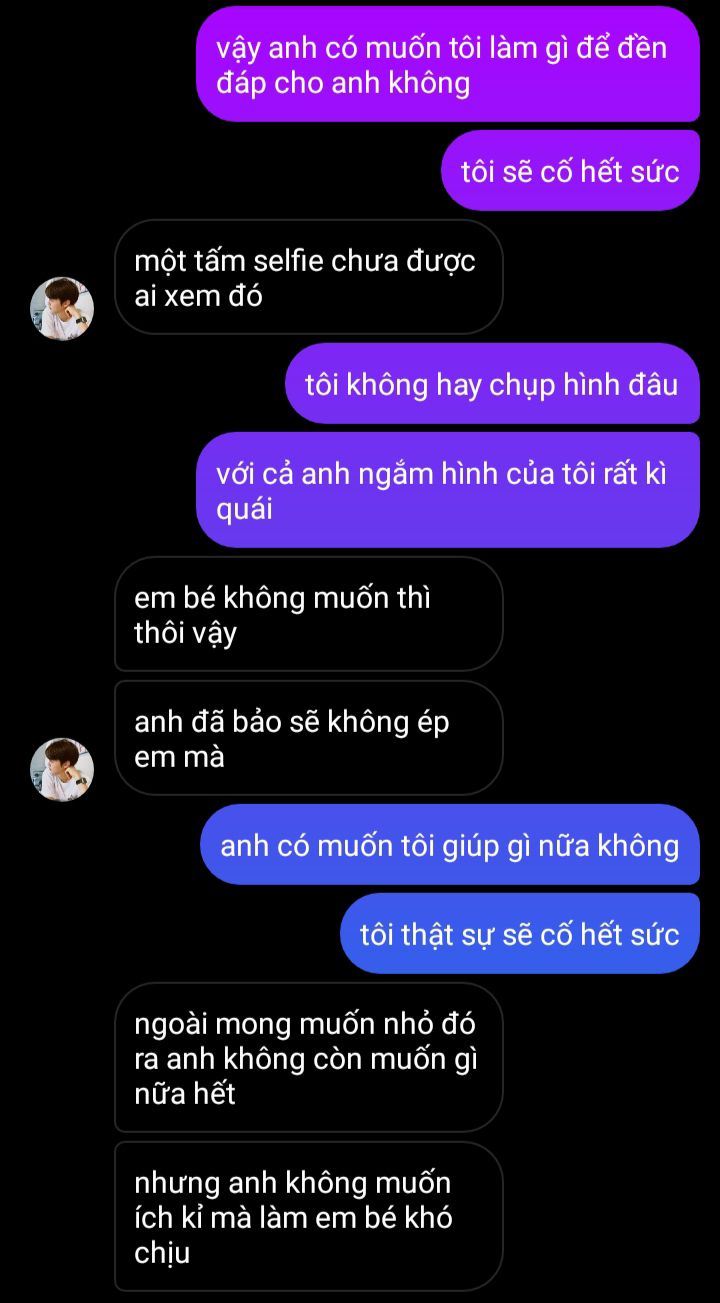Open sender avatar beside the selfie message
Image resolution: width=720 pixels, height=1303 pixels.
[62, 308]
